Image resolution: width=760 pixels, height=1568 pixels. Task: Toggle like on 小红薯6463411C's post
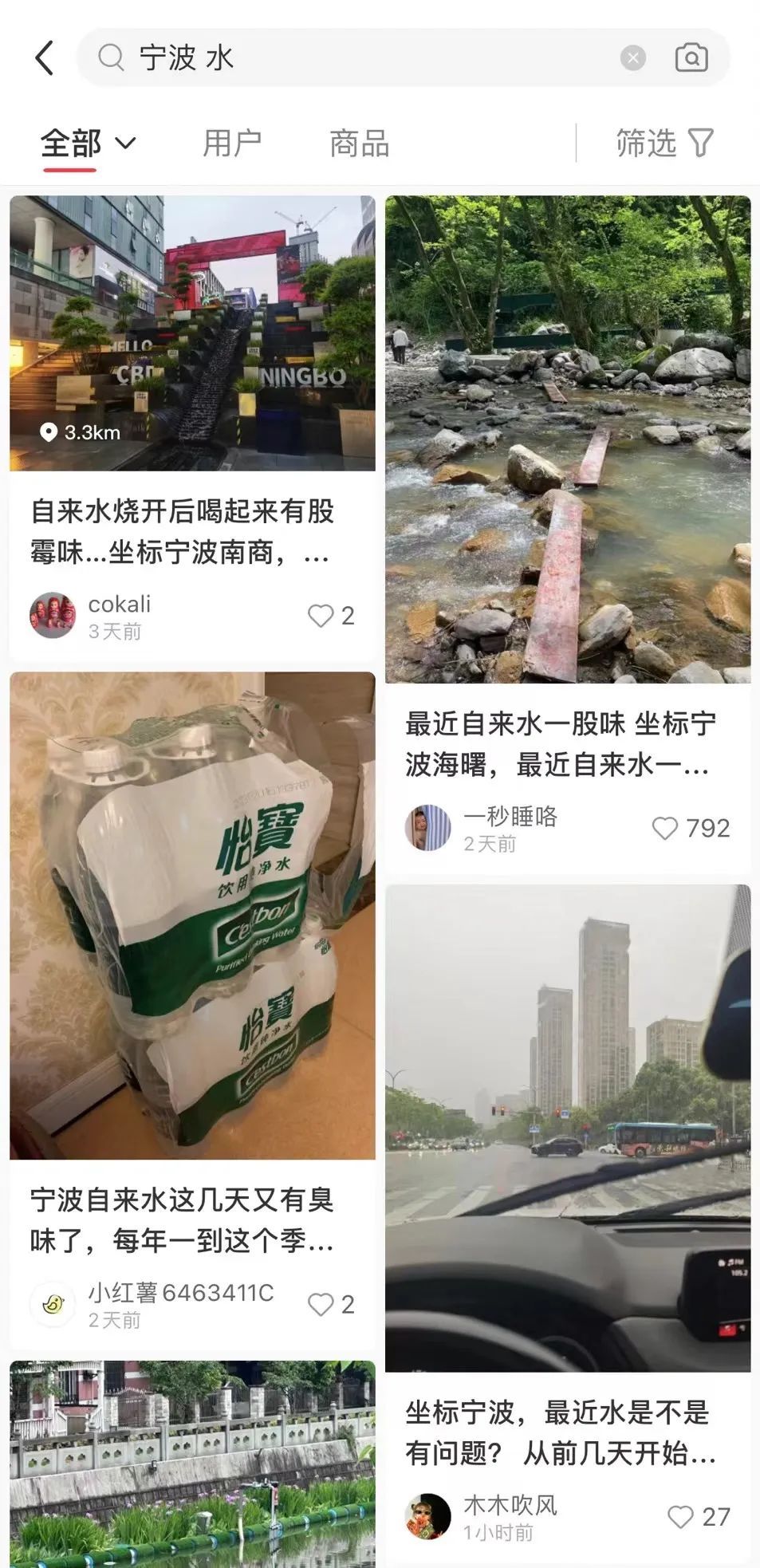[x=321, y=1306]
